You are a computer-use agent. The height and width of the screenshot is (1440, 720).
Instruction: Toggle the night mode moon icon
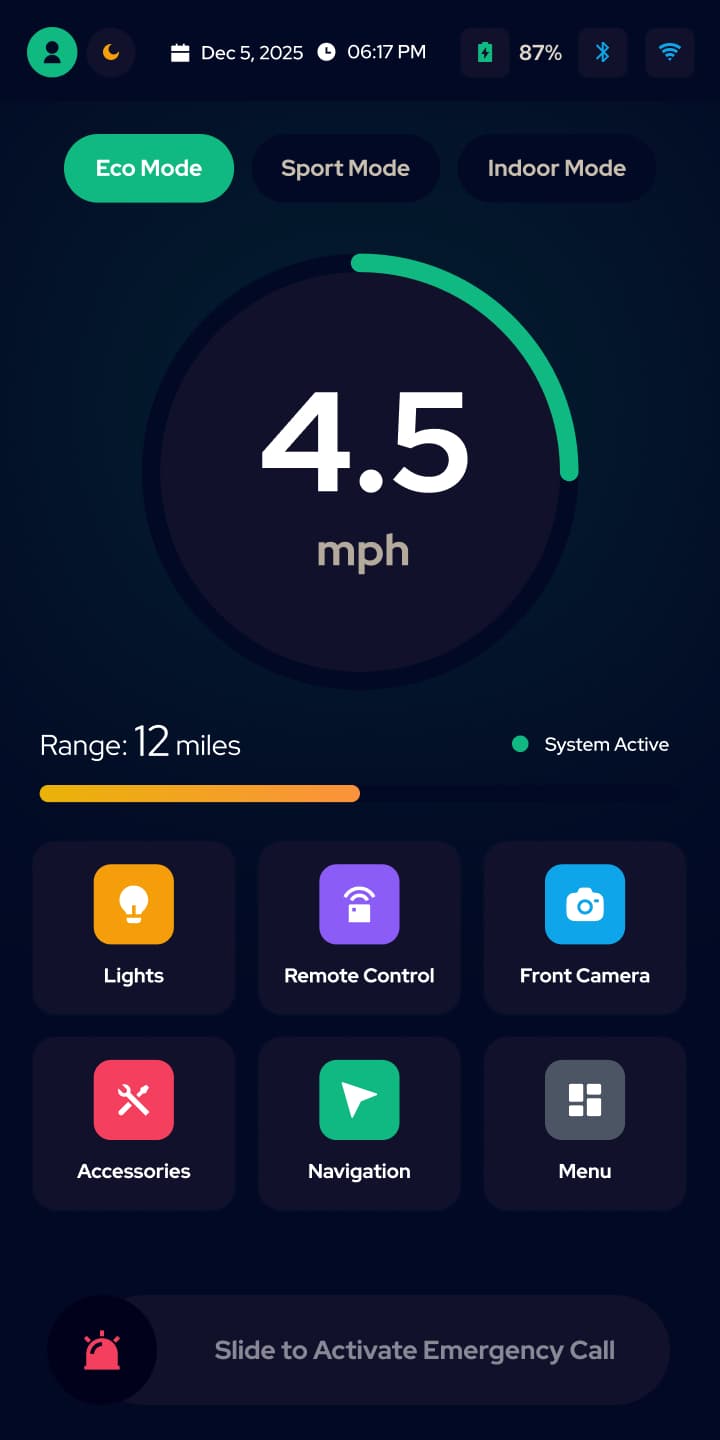(x=111, y=53)
